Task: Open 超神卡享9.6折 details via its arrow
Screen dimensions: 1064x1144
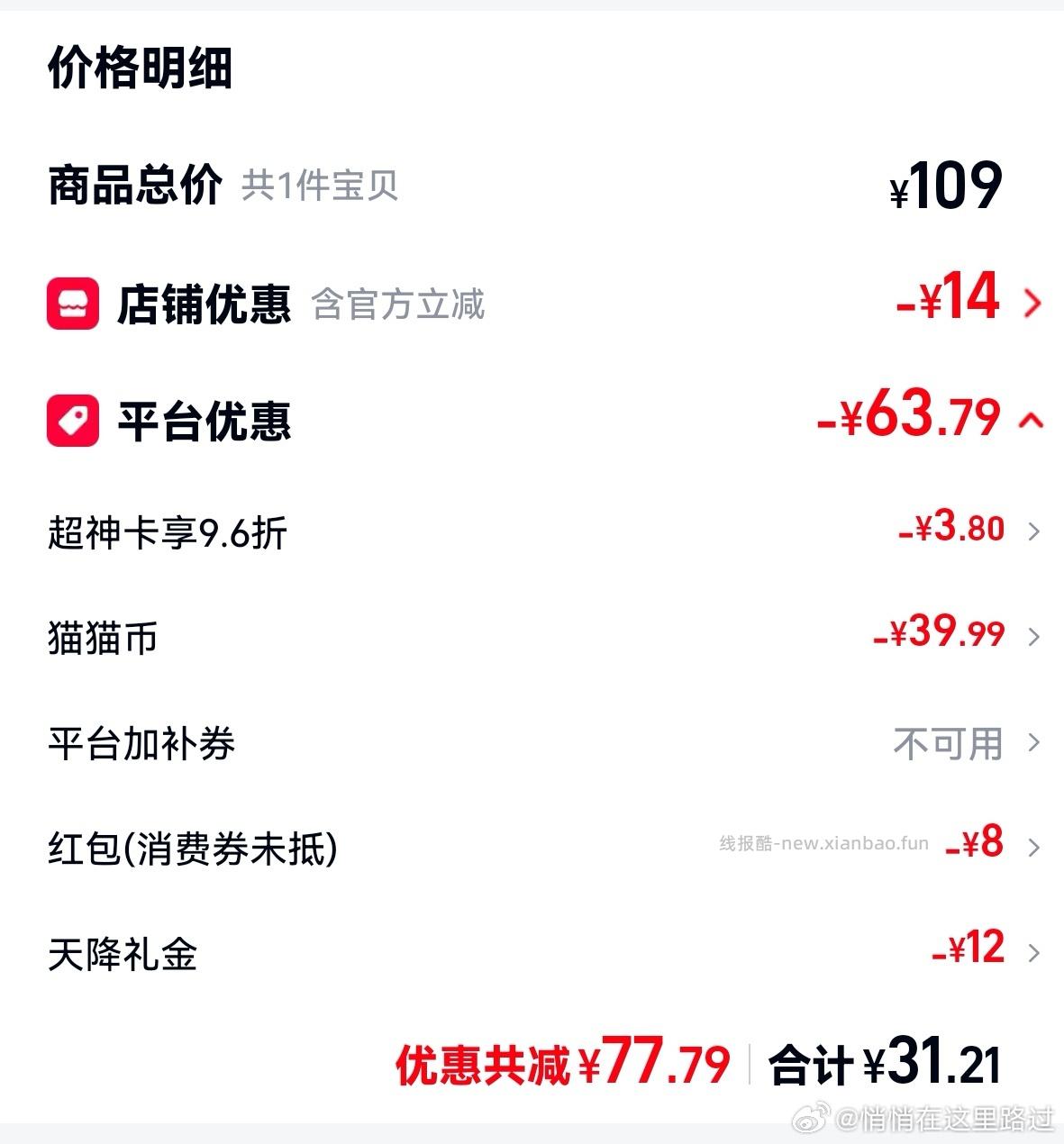Action: click(x=1035, y=533)
